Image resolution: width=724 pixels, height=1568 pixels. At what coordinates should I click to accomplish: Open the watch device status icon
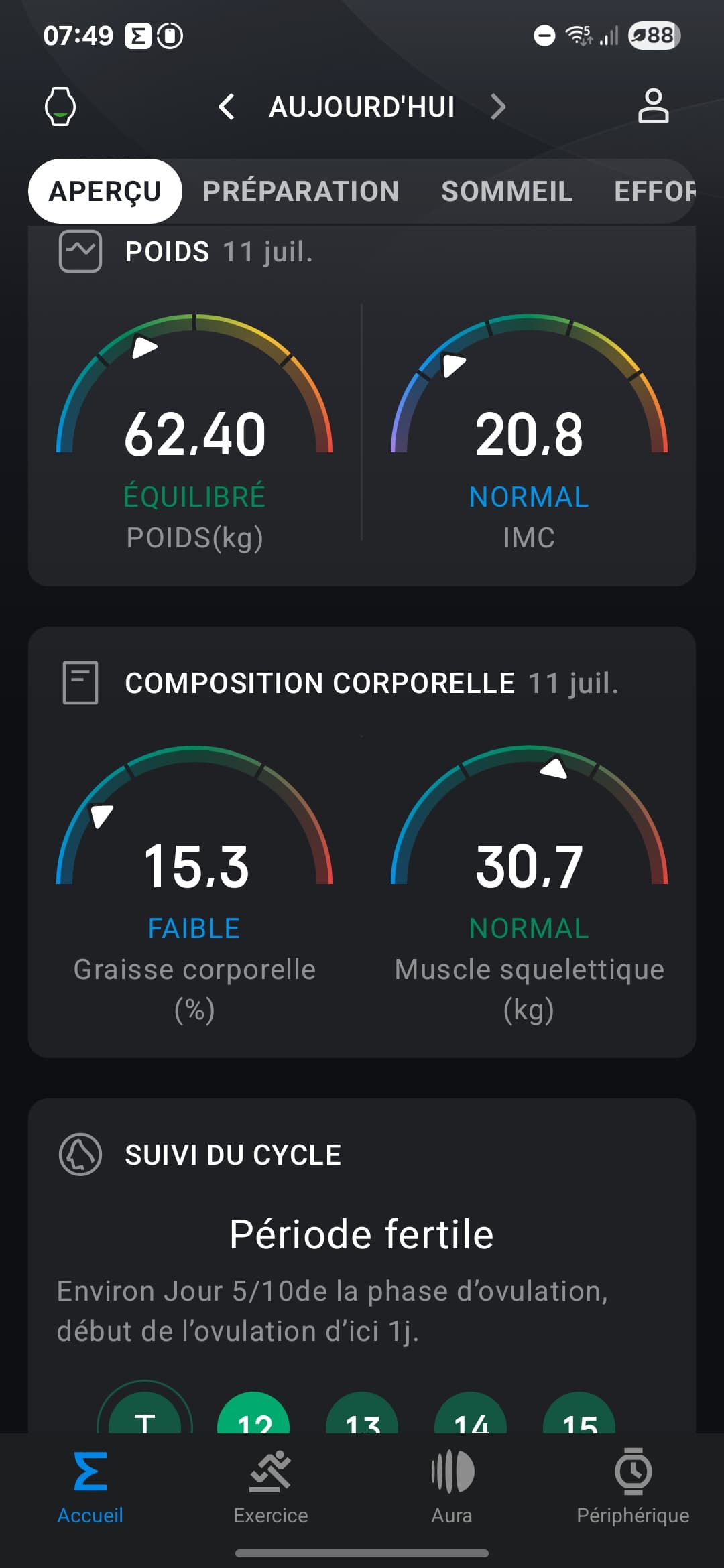point(60,107)
